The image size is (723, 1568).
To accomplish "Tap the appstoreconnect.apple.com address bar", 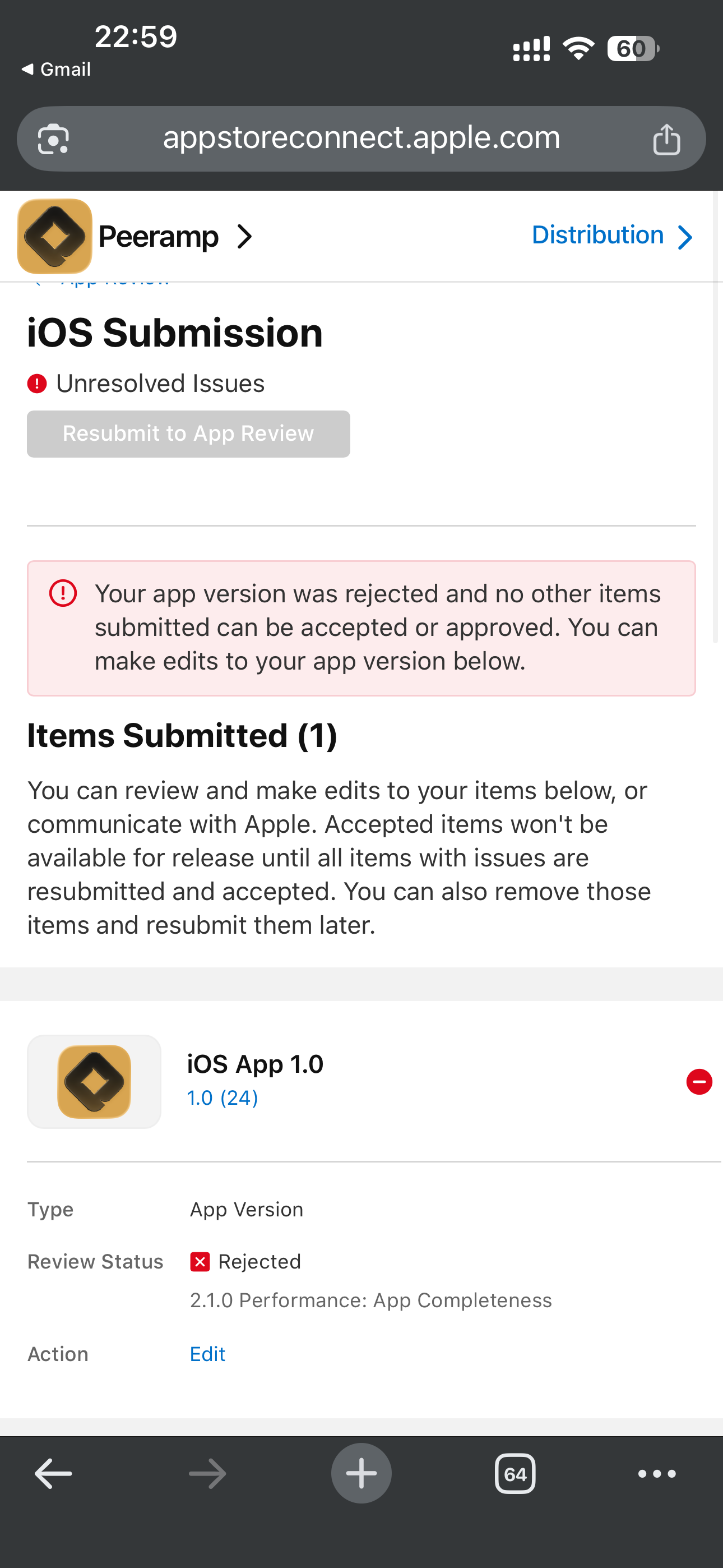I will point(361,138).
